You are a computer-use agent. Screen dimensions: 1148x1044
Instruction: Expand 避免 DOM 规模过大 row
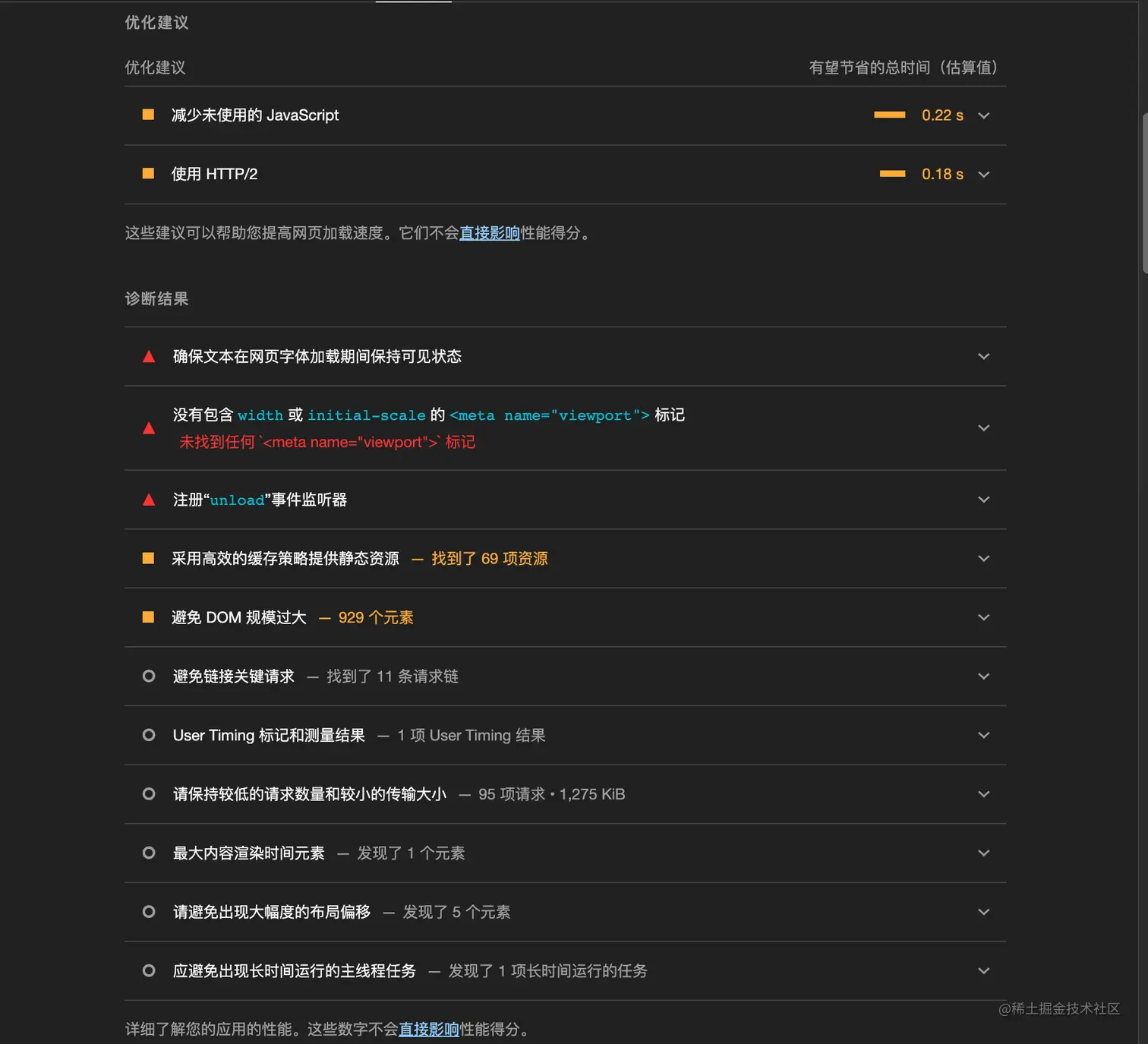983,617
